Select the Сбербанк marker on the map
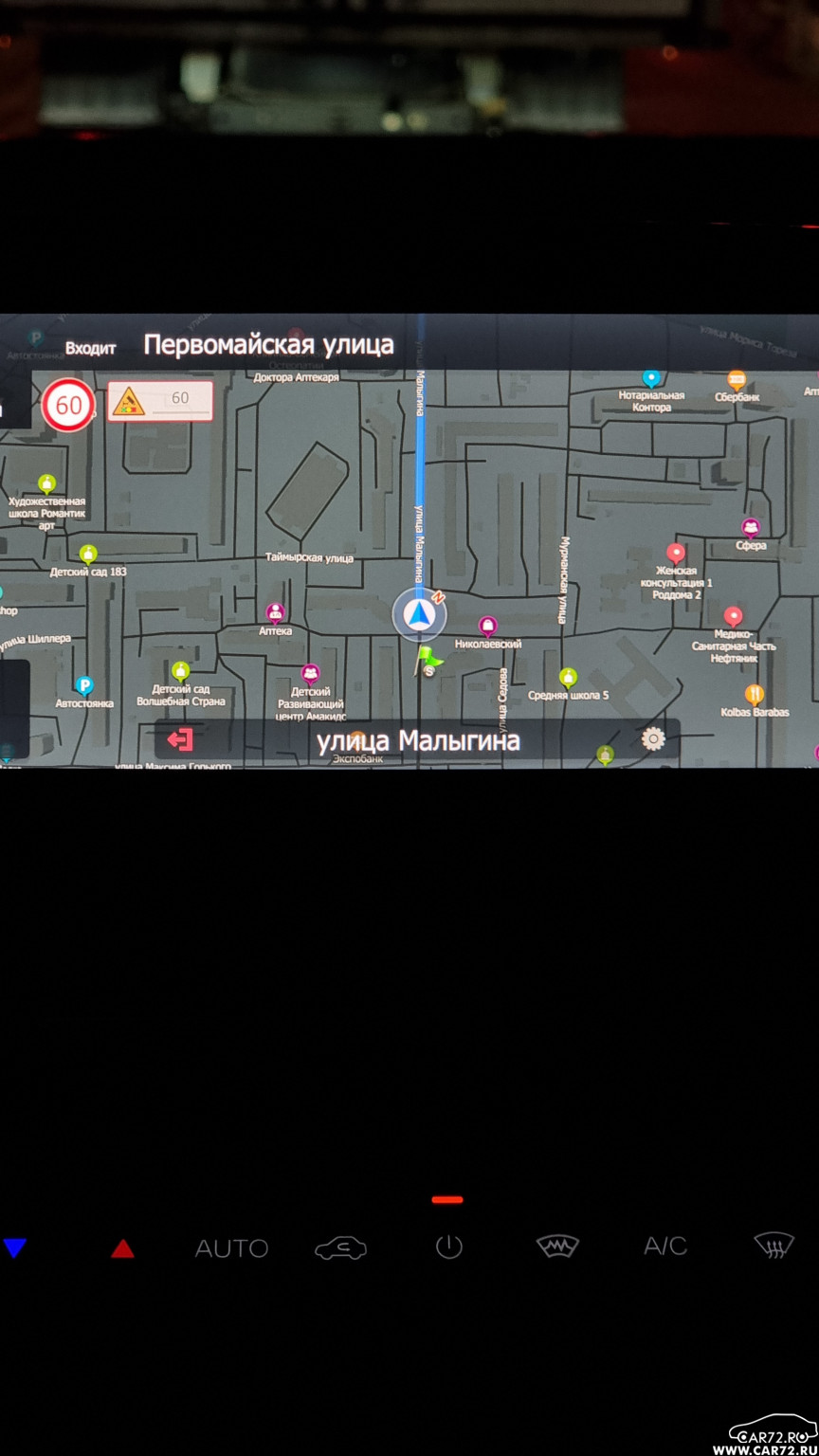The image size is (819, 1456). click(x=737, y=380)
